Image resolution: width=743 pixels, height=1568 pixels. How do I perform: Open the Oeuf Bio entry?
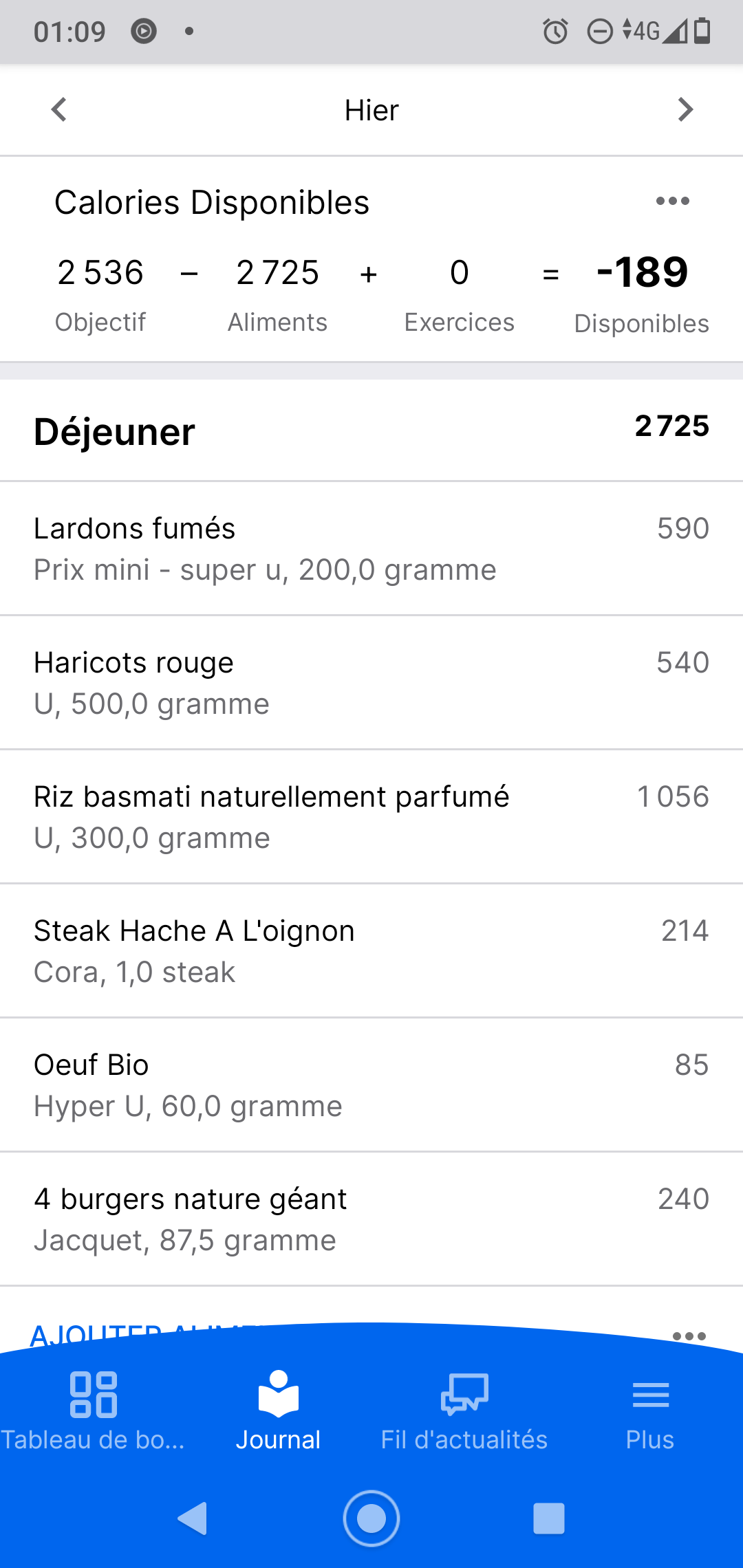371,1085
